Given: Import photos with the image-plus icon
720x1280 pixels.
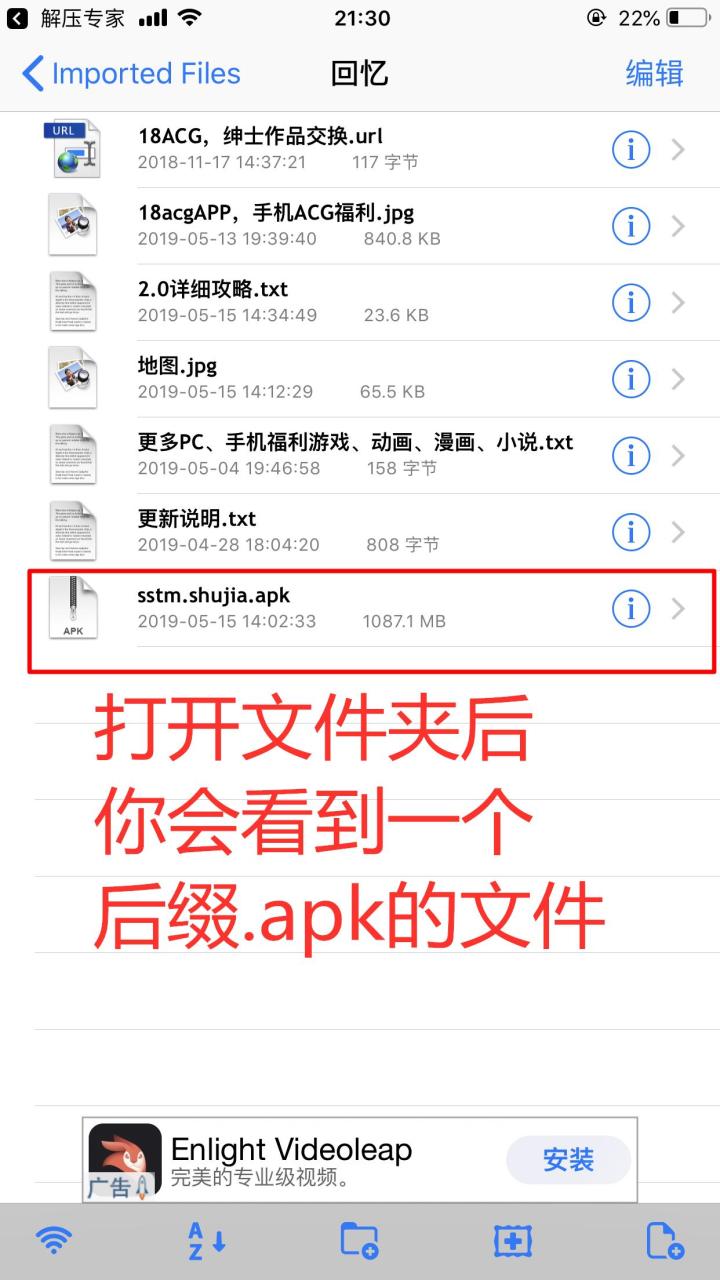Looking at the screenshot, I should (x=512, y=1241).
